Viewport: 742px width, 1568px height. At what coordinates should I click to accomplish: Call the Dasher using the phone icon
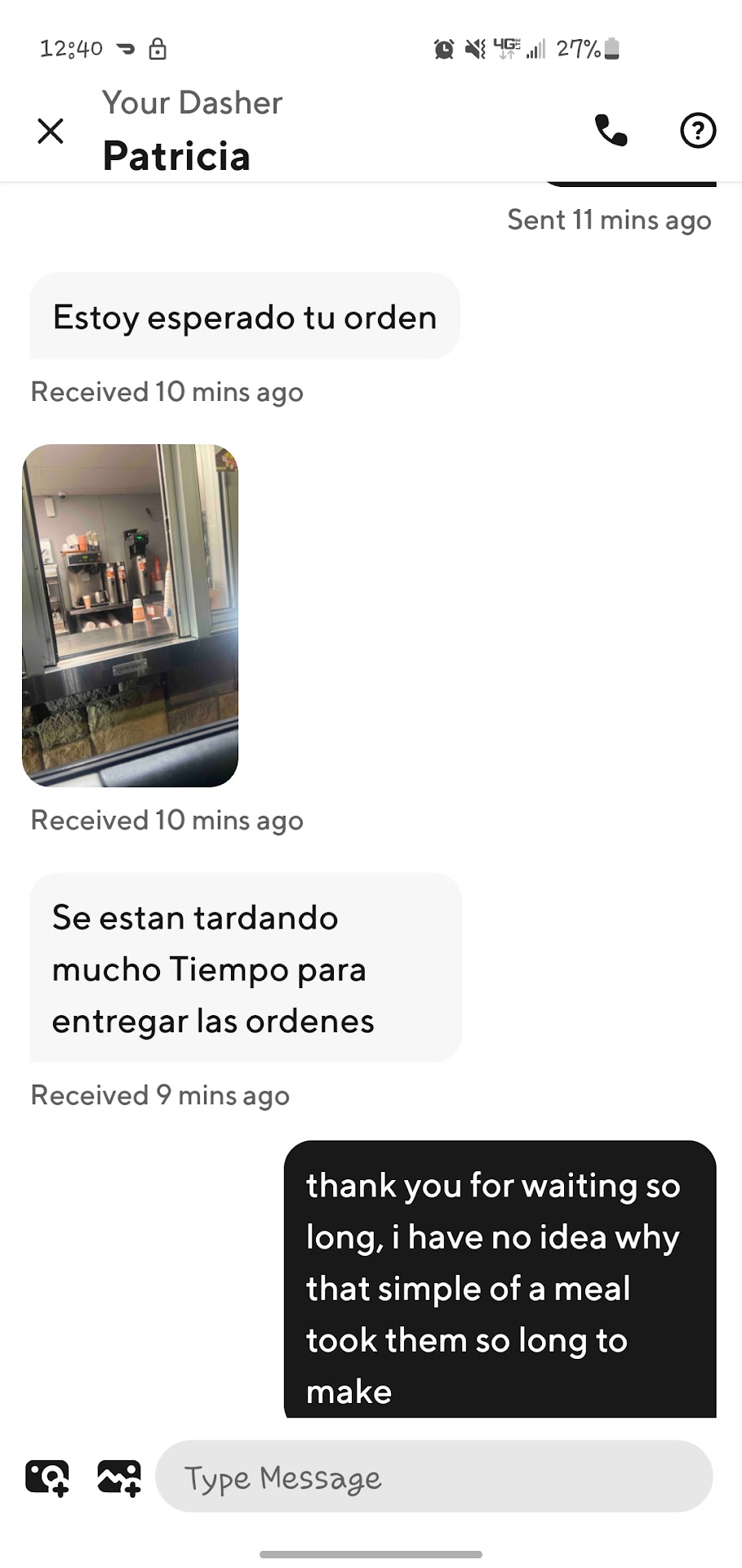tap(611, 131)
